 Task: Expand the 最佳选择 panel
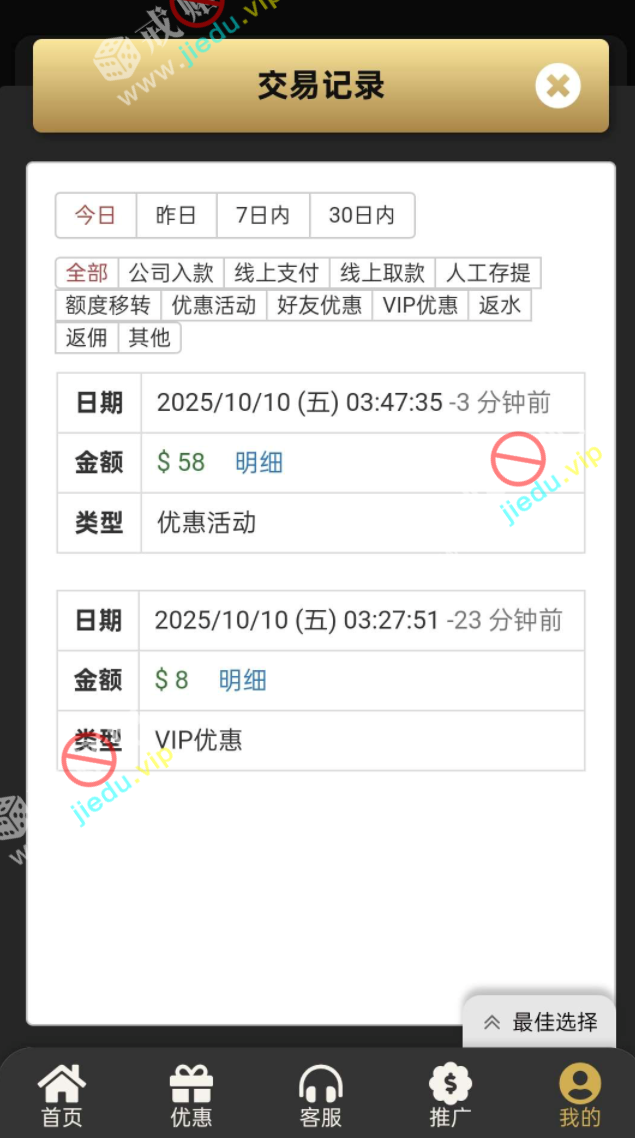click(x=541, y=1021)
